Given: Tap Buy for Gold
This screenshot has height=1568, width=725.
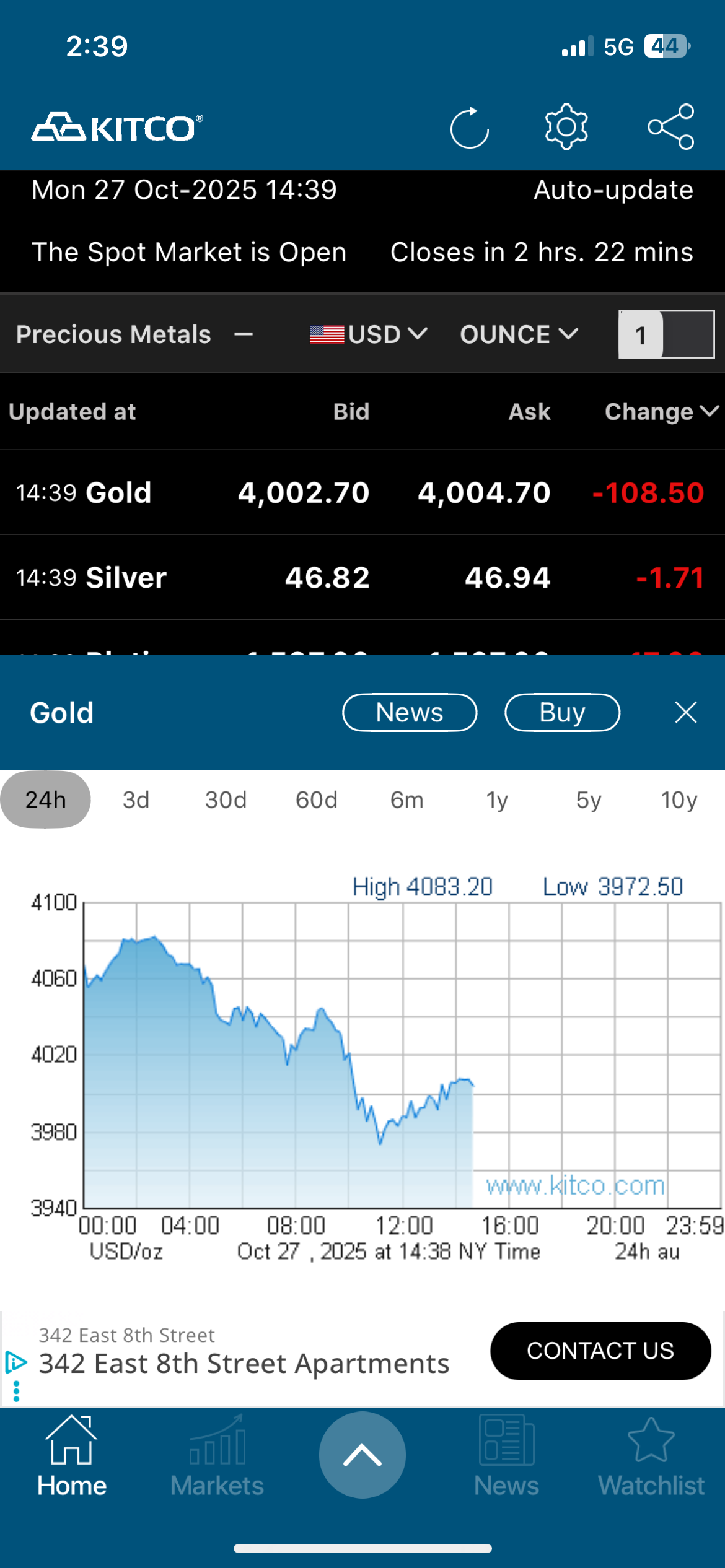Looking at the screenshot, I should point(562,713).
